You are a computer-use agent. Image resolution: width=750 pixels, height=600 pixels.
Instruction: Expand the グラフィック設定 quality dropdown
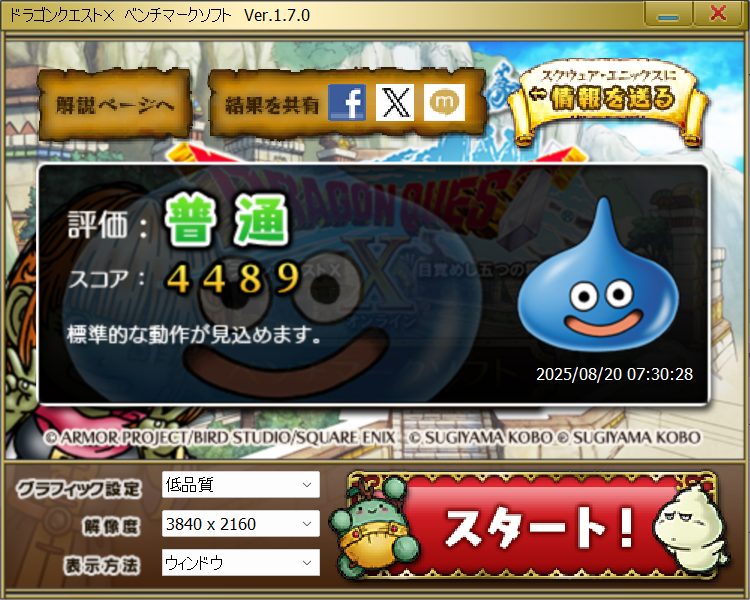pyautogui.click(x=240, y=485)
